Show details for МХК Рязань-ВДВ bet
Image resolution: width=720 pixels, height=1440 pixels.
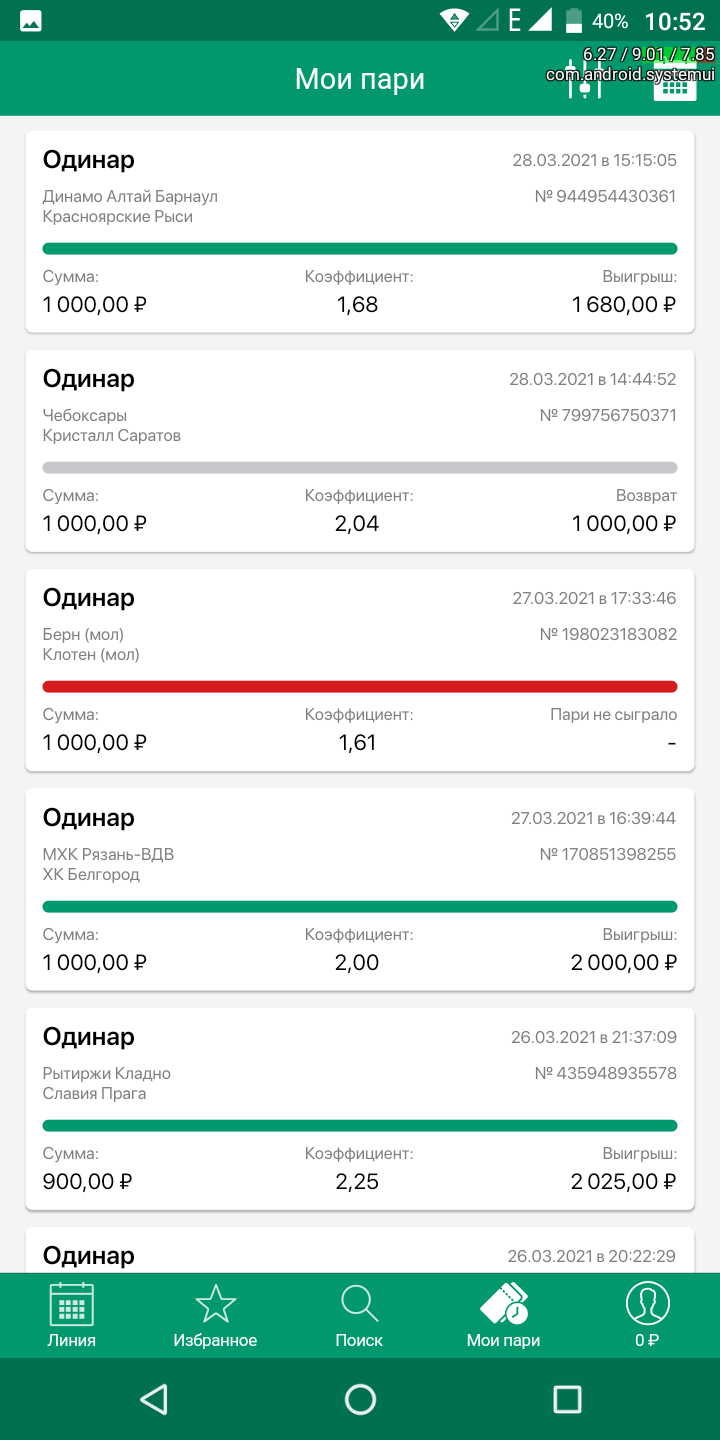pos(360,890)
